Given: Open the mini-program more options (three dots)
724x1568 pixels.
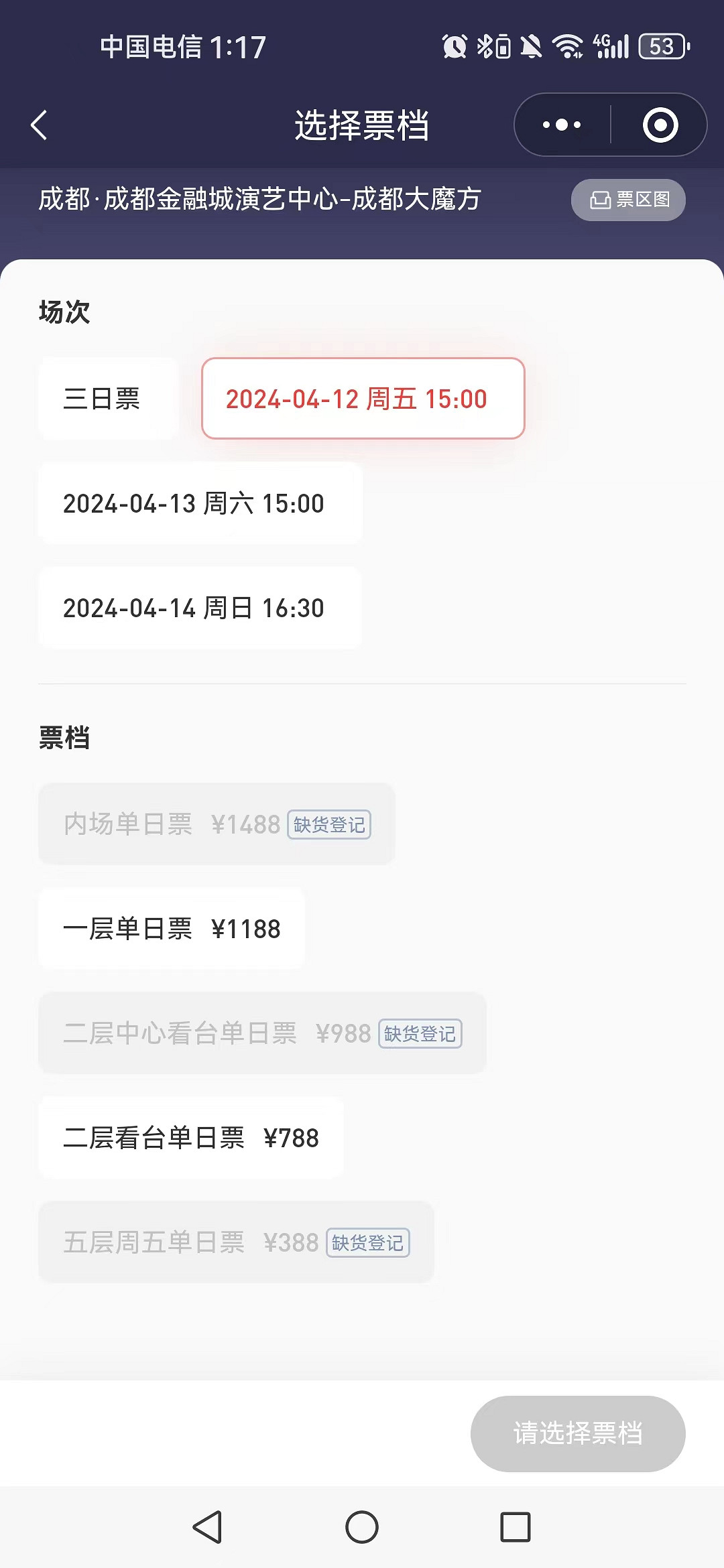Looking at the screenshot, I should point(560,124).
